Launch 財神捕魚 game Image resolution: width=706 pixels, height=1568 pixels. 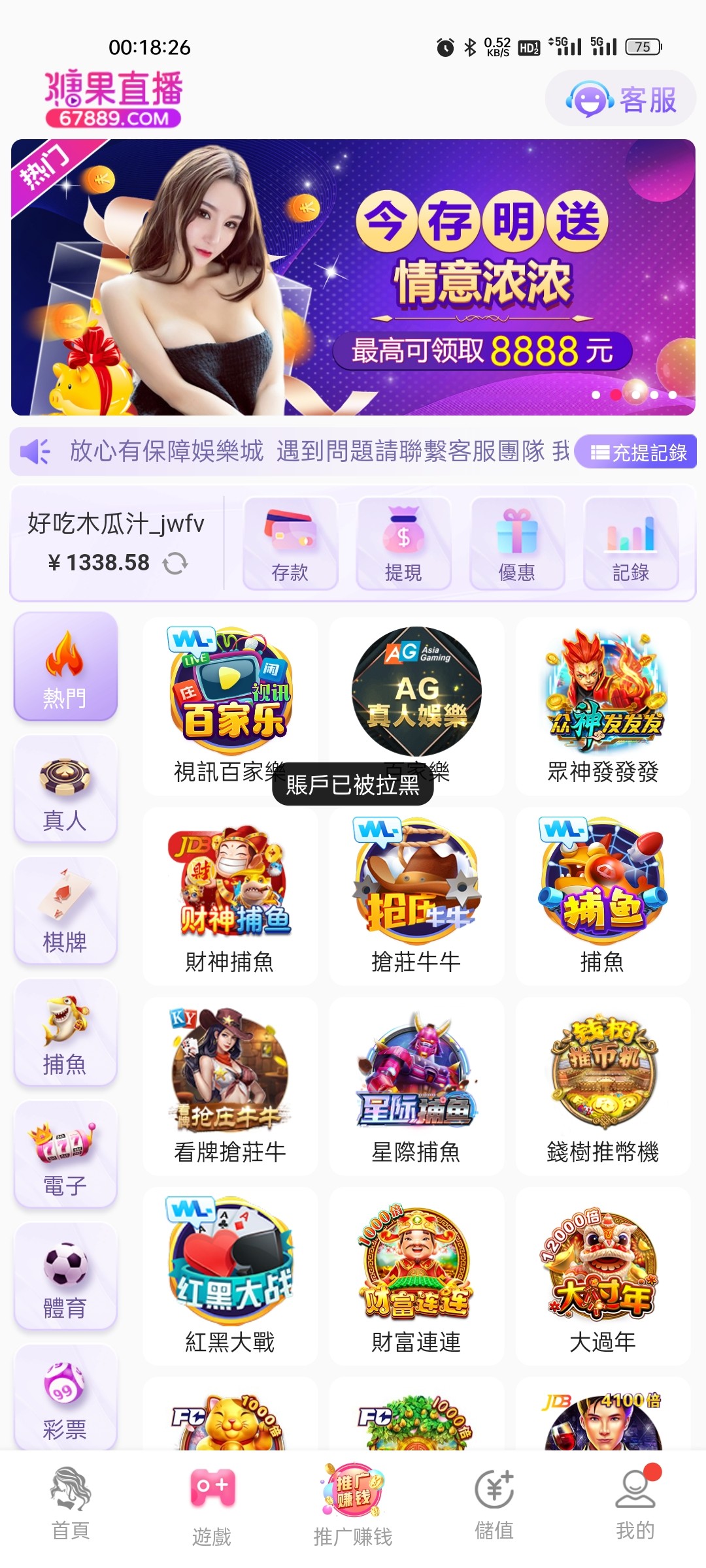click(230, 895)
